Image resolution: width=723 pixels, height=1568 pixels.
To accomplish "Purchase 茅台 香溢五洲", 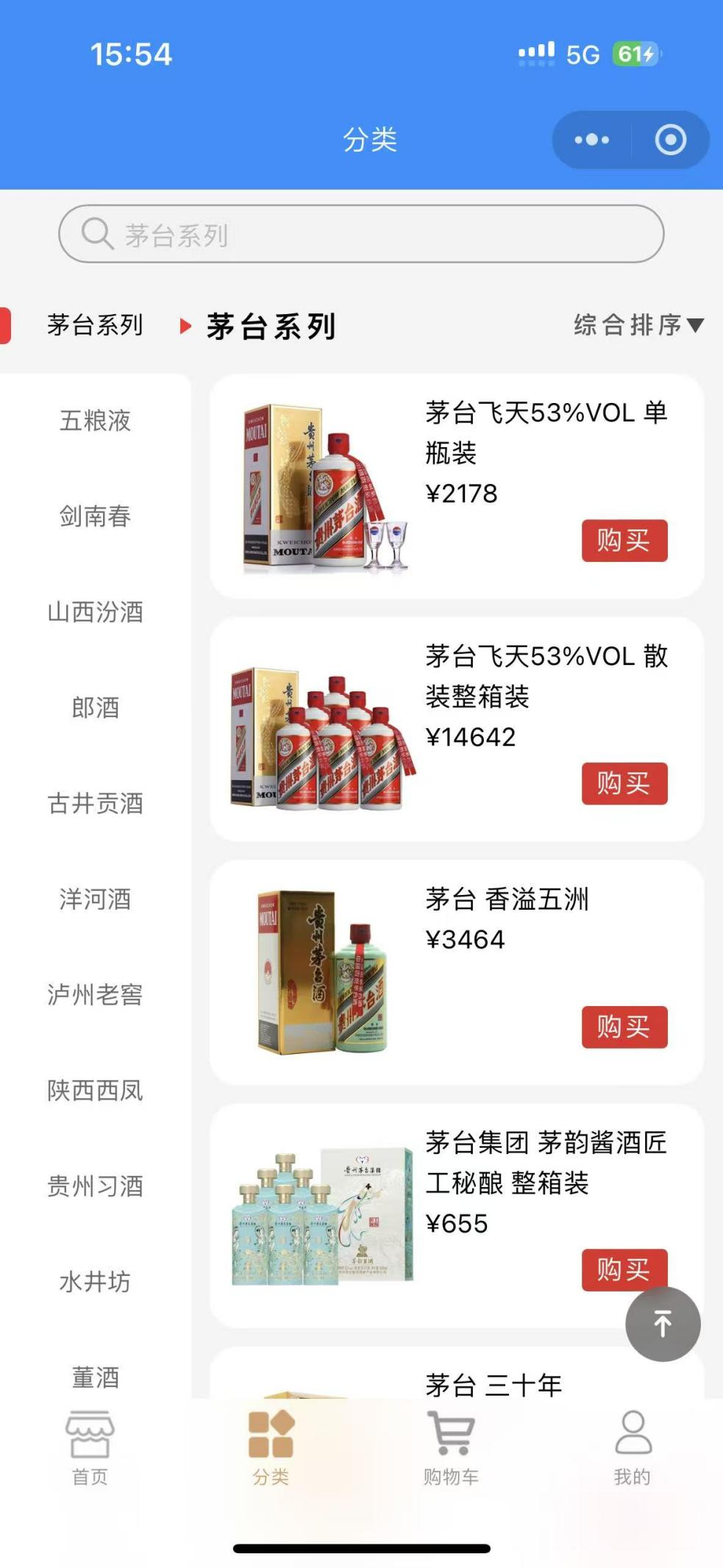I will [x=624, y=1027].
